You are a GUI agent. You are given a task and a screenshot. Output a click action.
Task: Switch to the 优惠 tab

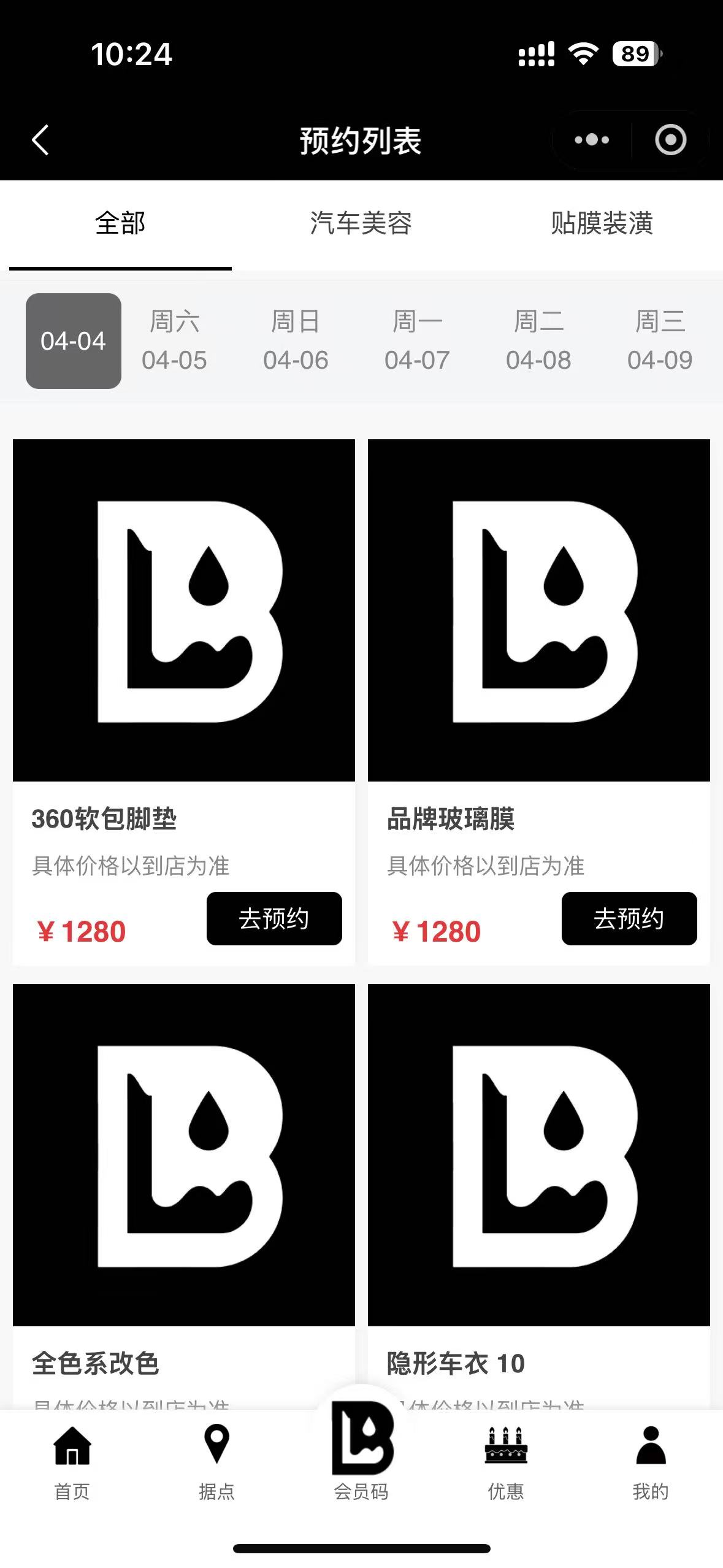click(x=506, y=1462)
